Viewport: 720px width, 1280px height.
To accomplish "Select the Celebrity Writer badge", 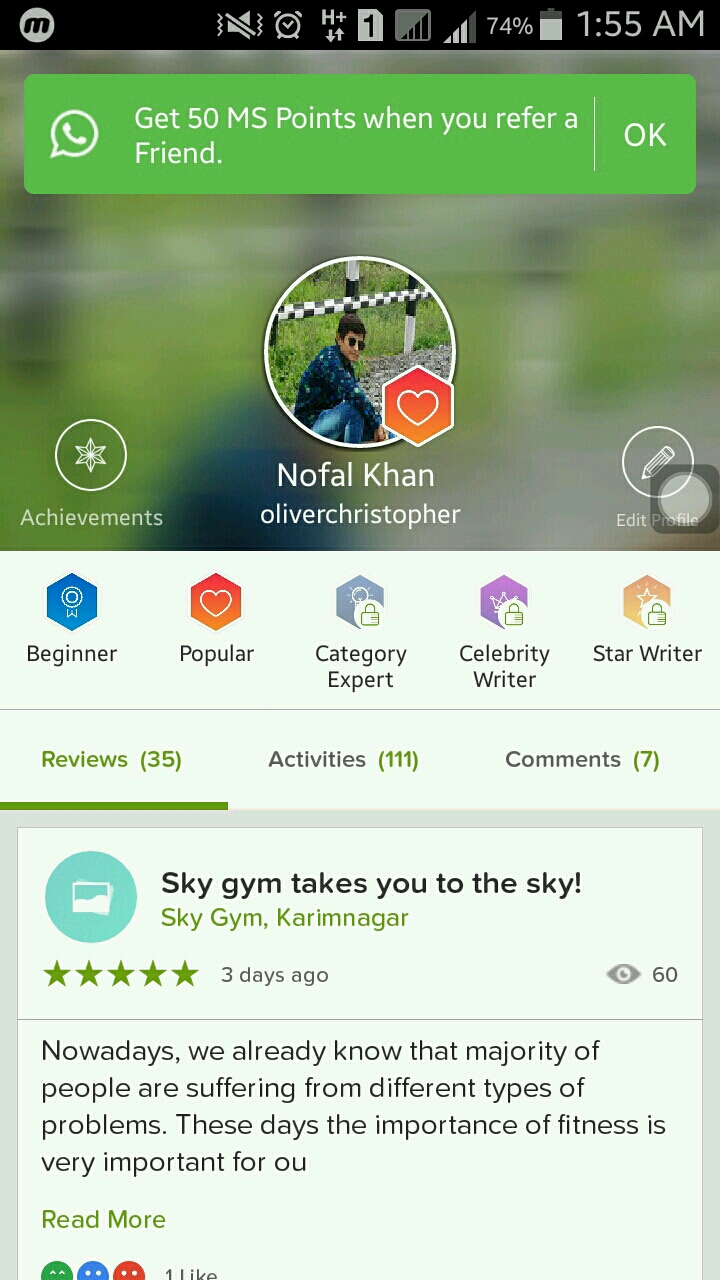I will 504,601.
